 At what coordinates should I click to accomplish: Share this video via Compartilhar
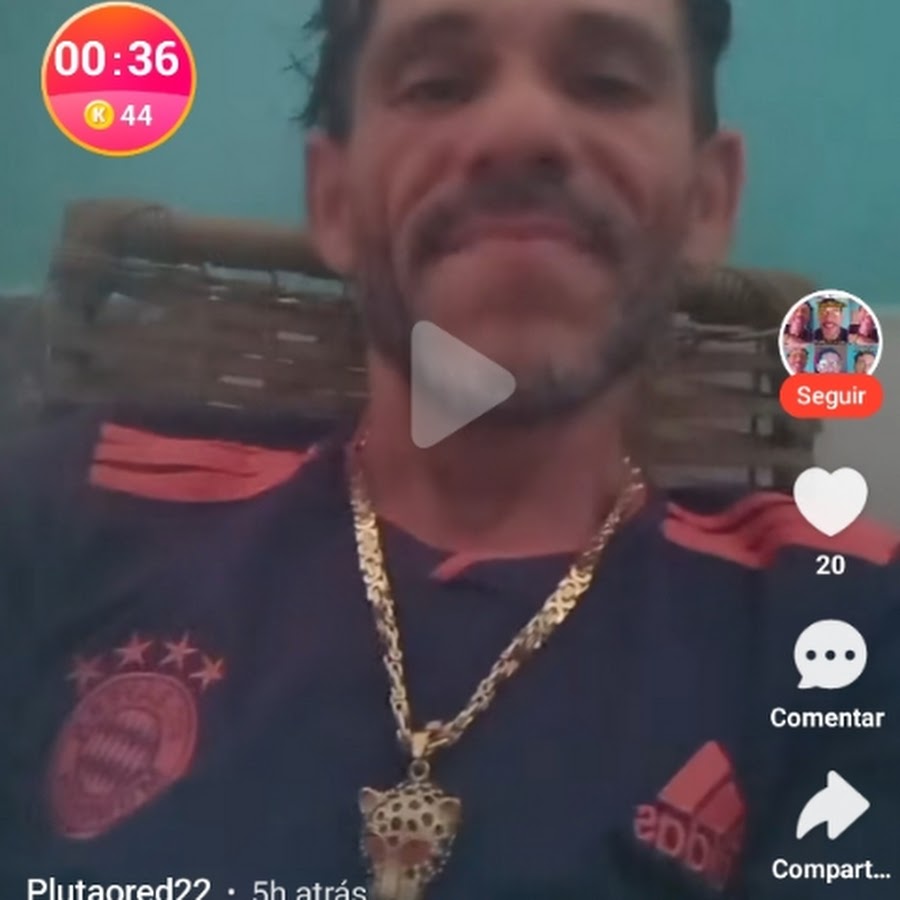(831, 807)
